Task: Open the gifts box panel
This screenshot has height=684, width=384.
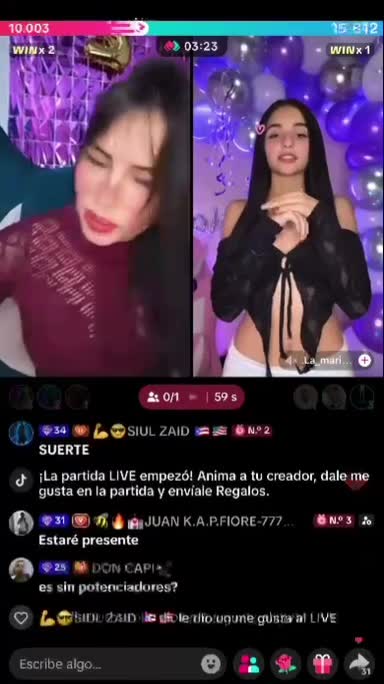Action: (x=322, y=664)
